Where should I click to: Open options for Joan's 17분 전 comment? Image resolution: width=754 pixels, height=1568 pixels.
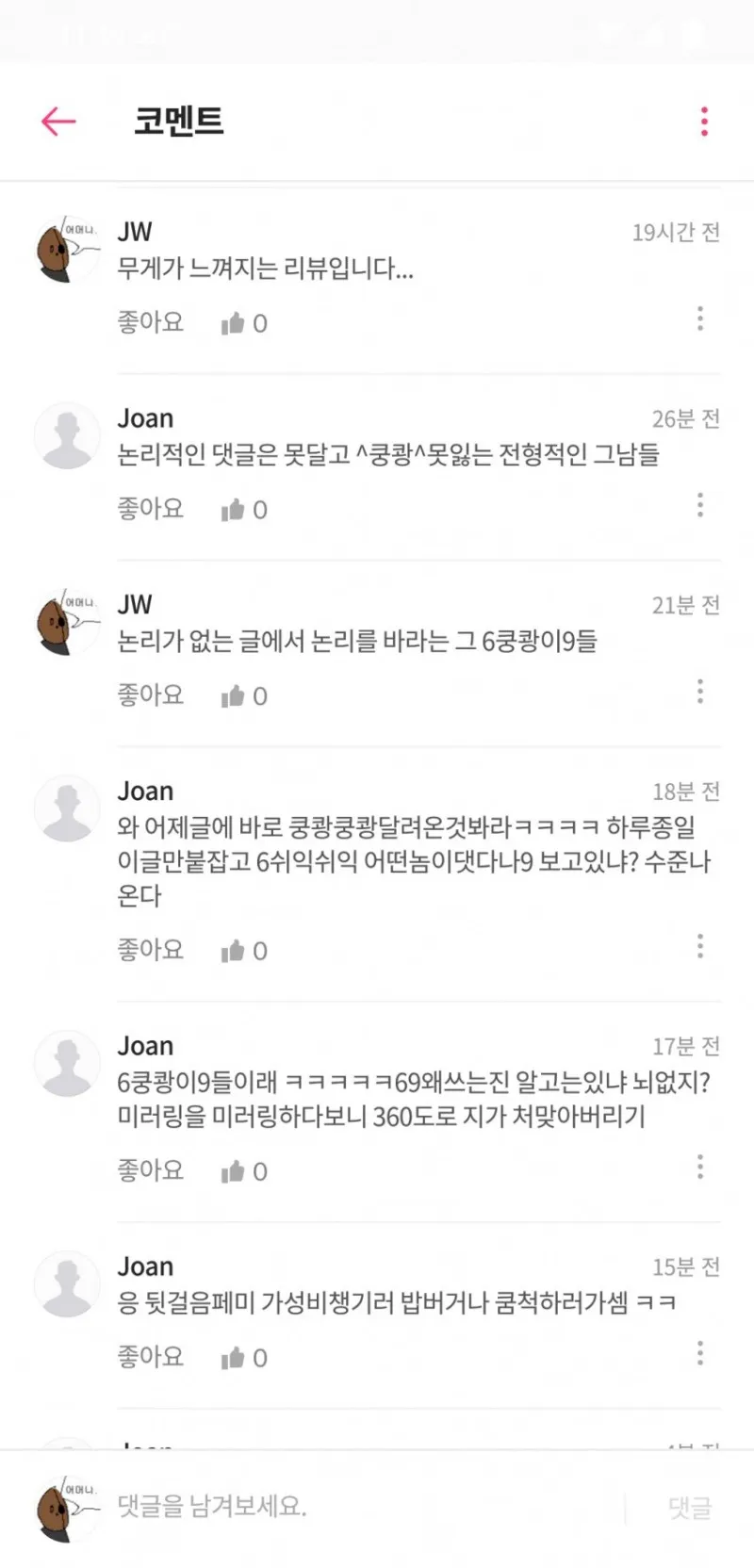point(699,1167)
